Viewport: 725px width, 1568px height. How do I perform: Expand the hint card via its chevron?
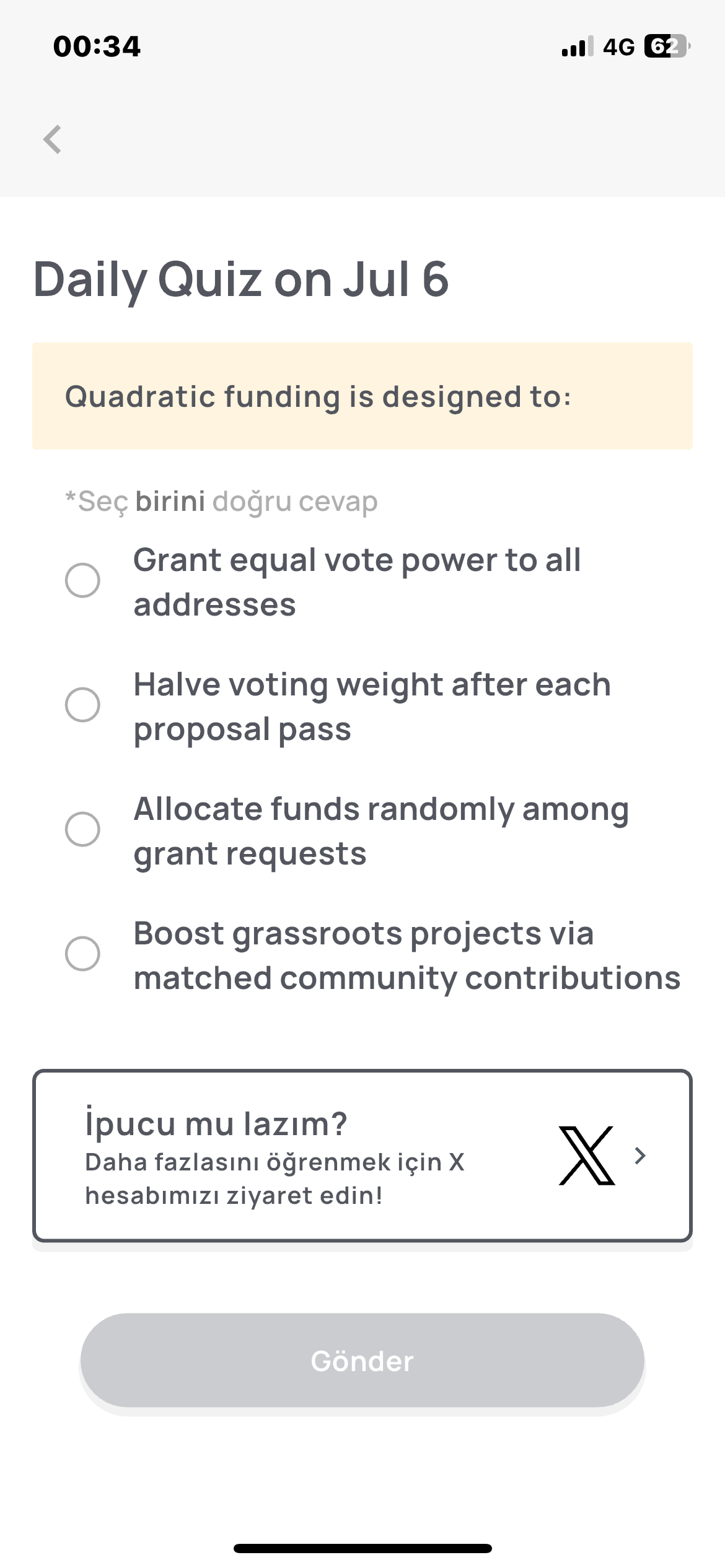pyautogui.click(x=641, y=1156)
